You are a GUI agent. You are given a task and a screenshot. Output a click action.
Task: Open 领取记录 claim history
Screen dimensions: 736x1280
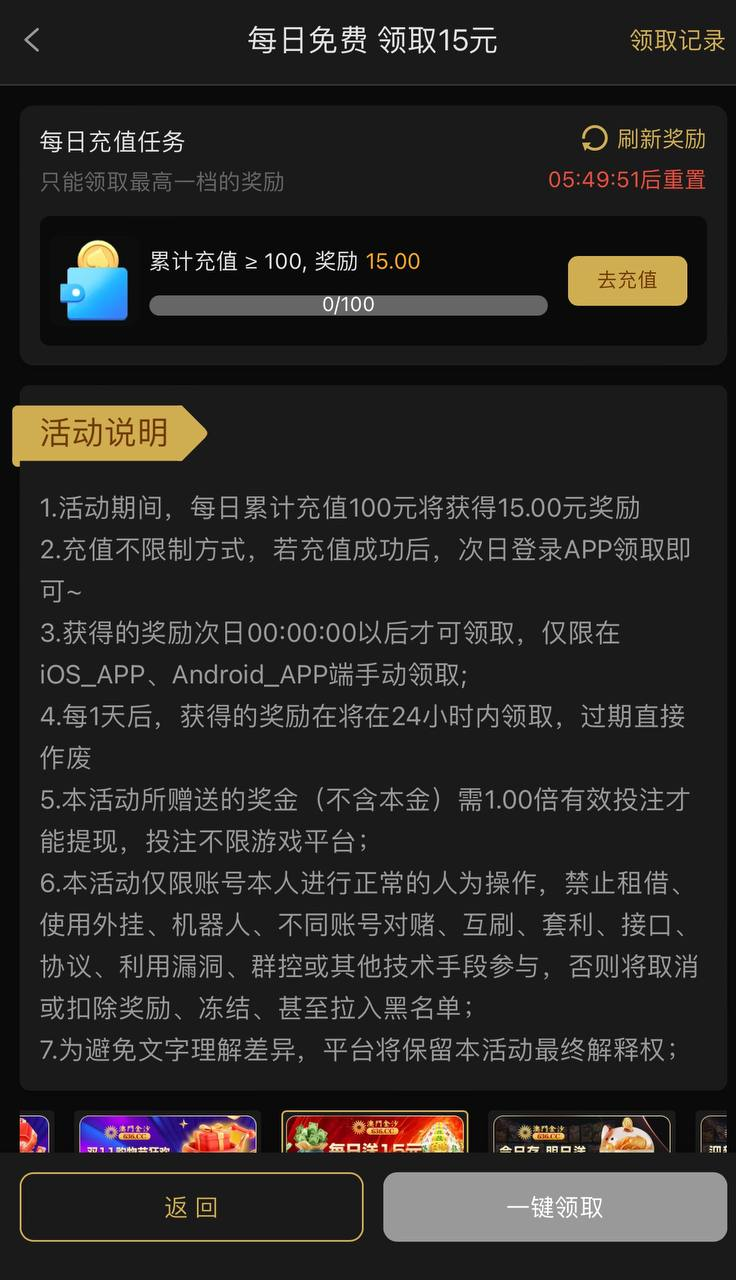tap(677, 40)
